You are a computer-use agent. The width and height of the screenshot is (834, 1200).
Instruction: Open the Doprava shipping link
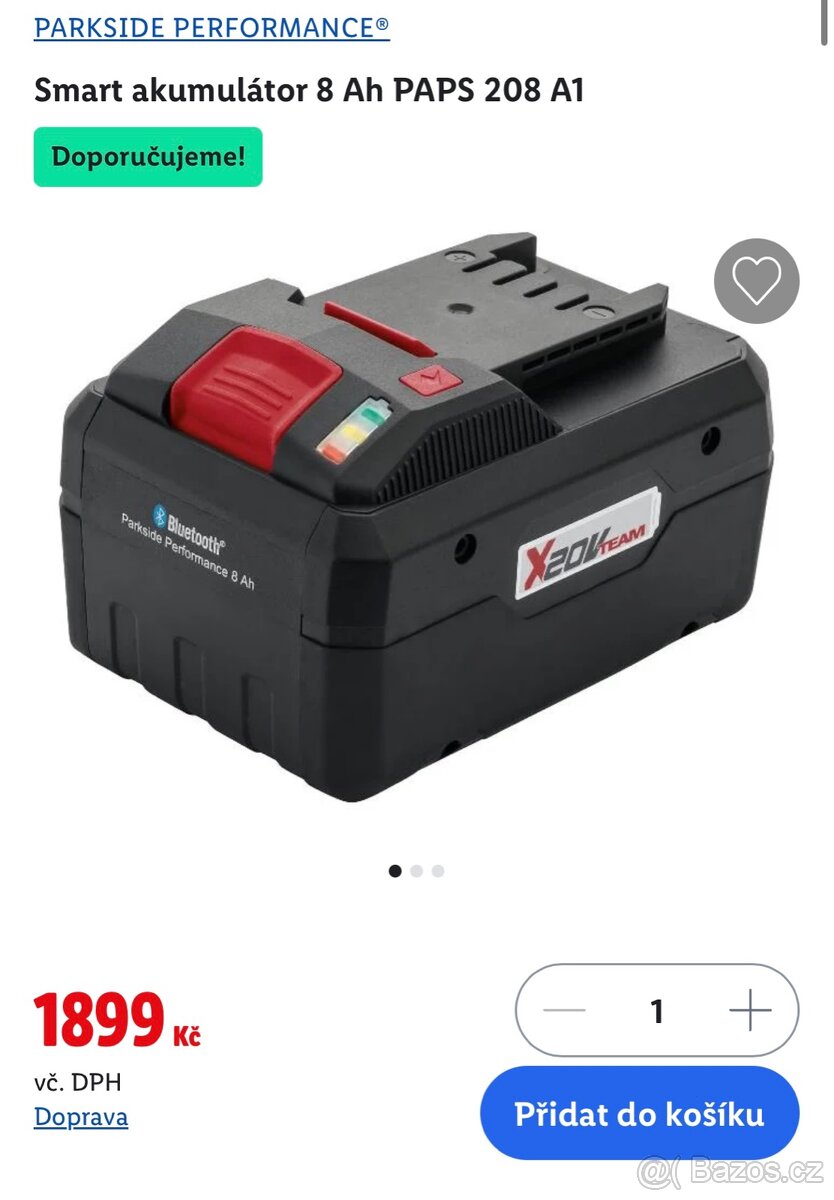coord(81,1116)
